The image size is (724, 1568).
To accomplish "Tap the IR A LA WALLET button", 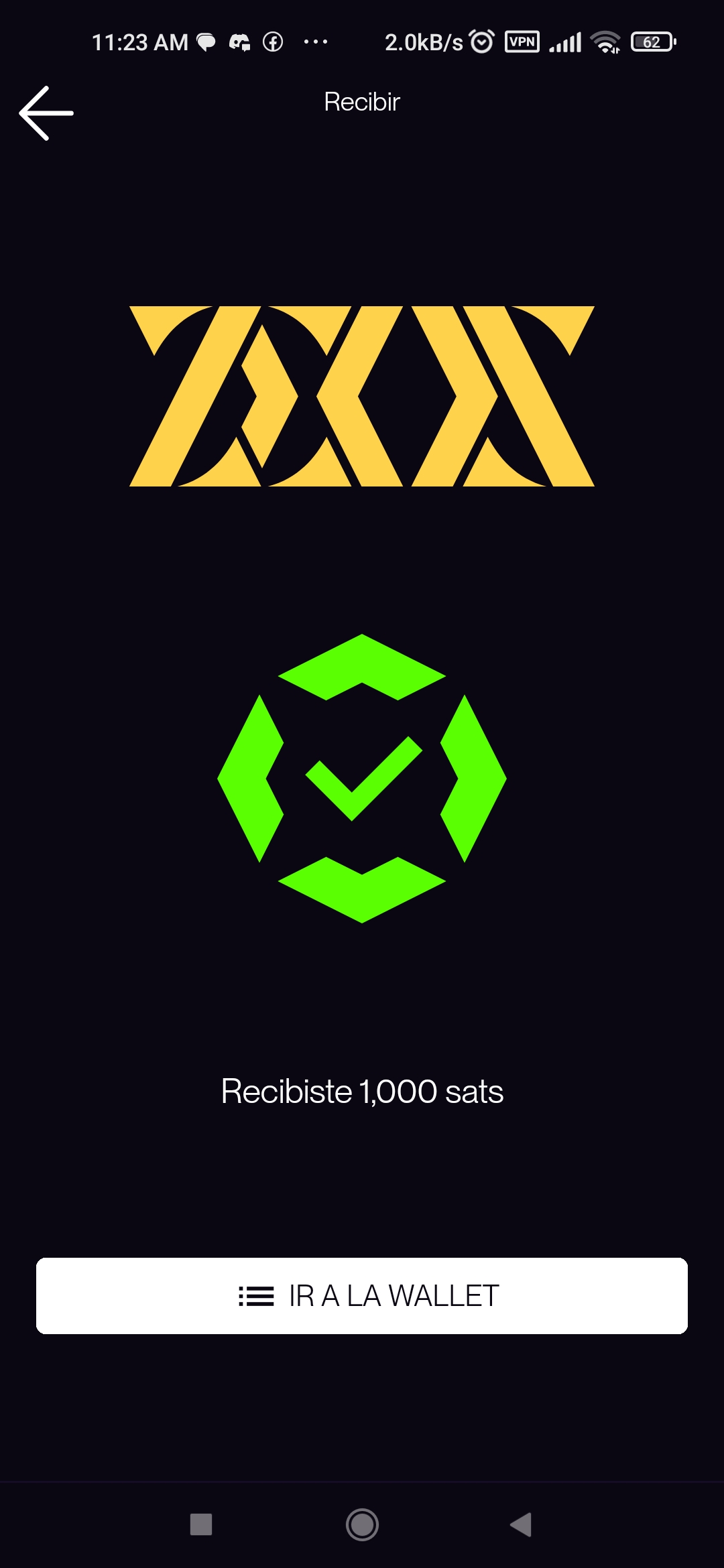I will pyautogui.click(x=362, y=1295).
